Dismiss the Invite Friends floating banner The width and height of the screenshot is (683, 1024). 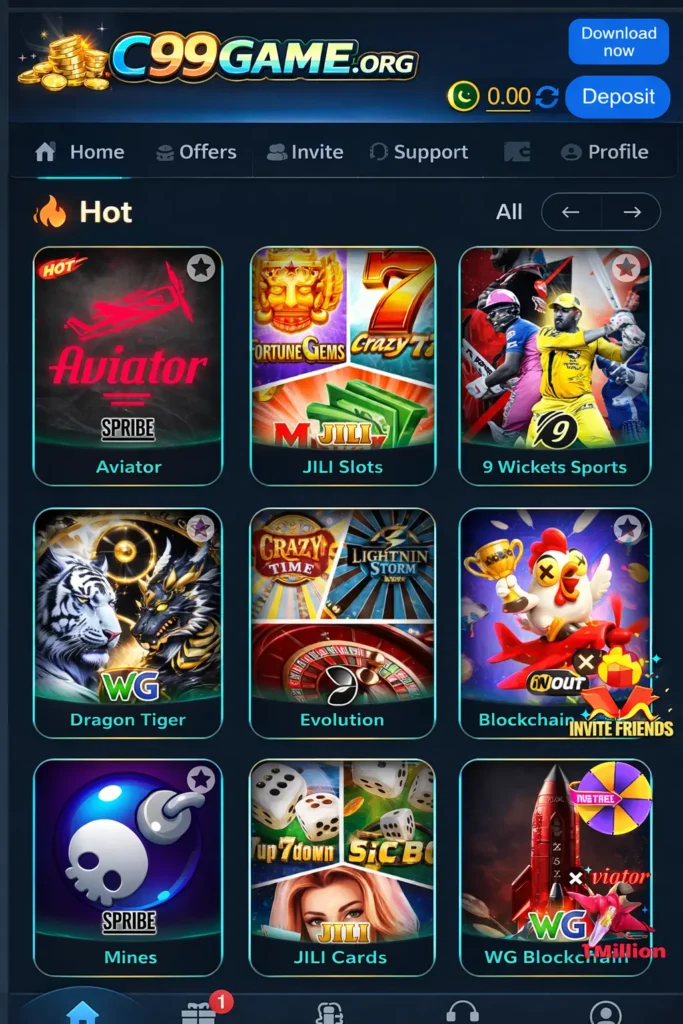point(586,661)
